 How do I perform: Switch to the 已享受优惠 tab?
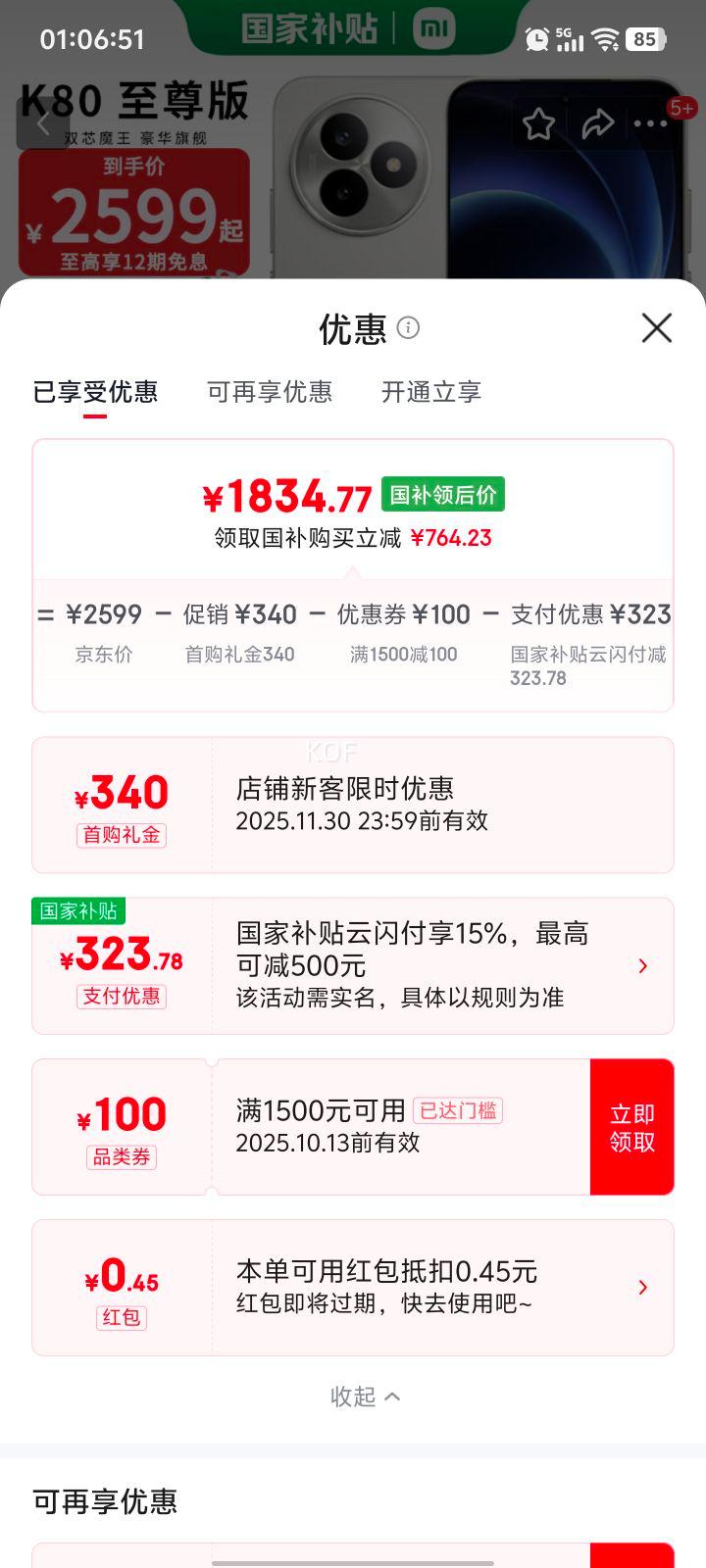(95, 392)
